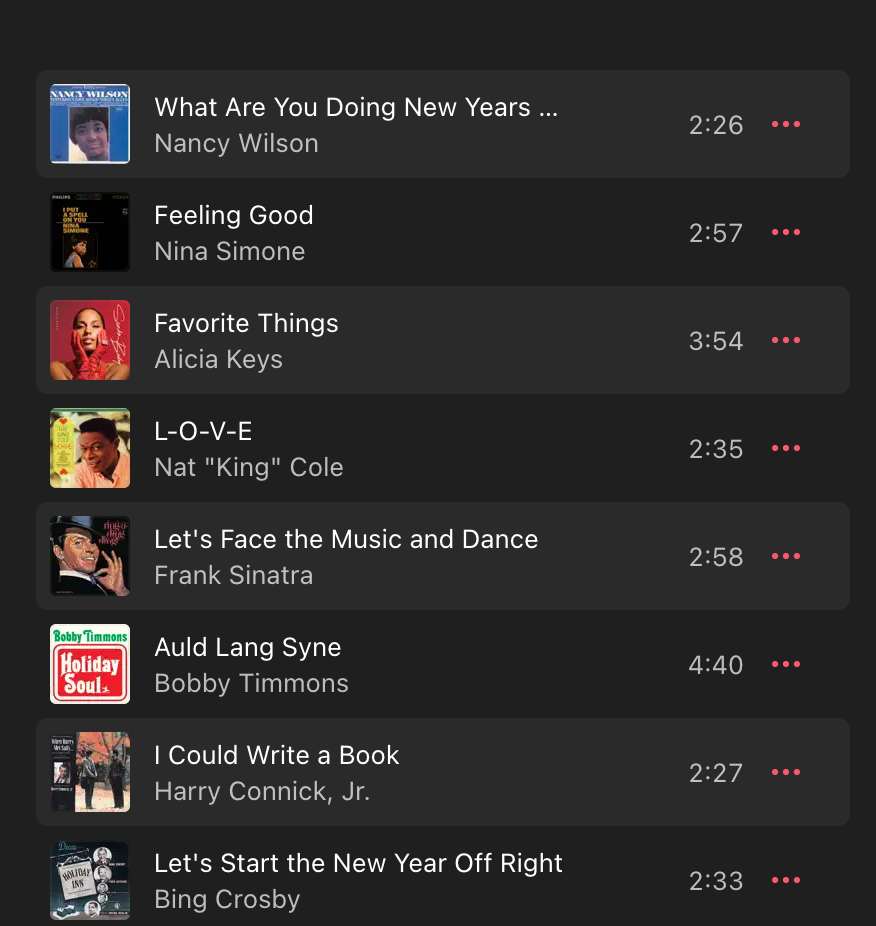Play Feeling Good by Nina Simone

(233, 216)
